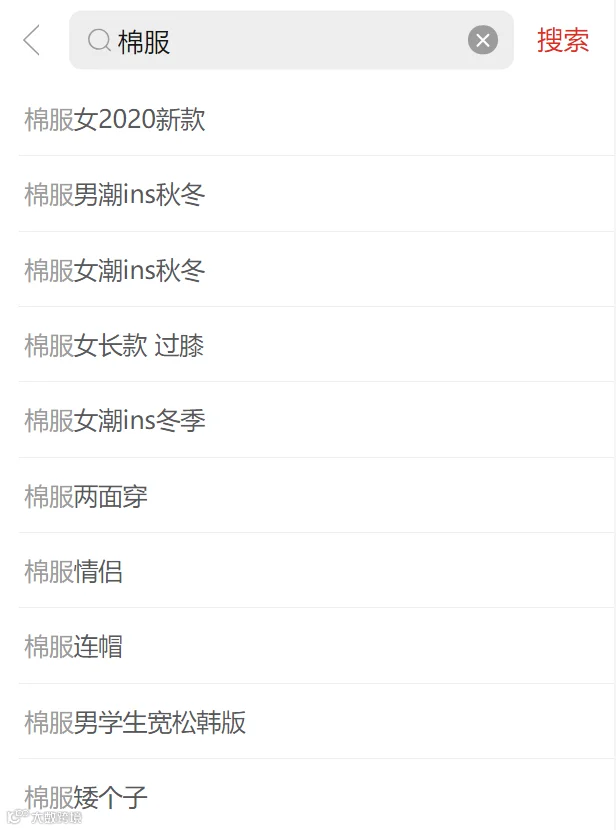The image size is (616, 830).
Task: Open suggestion 棉服女潮ins秋冬
Action: [316, 269]
